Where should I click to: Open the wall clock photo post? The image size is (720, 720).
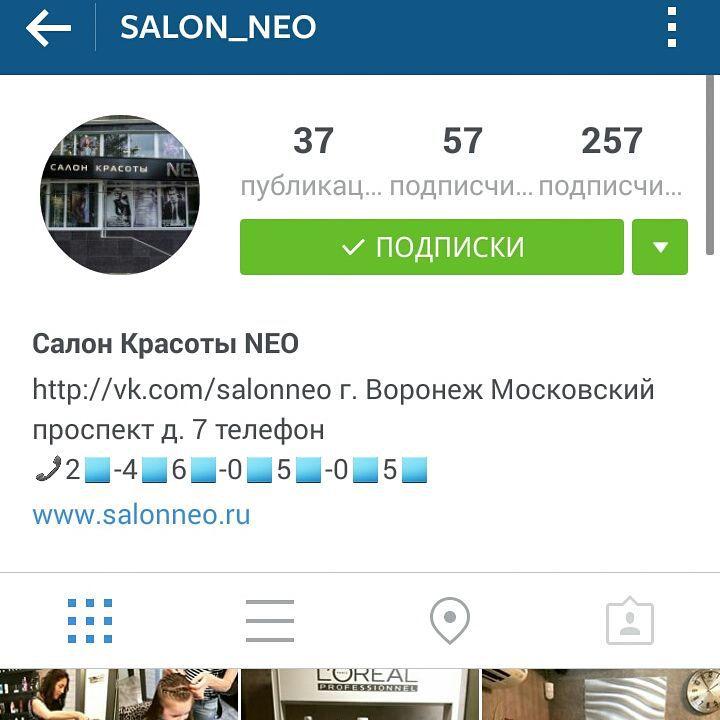(x=600, y=696)
